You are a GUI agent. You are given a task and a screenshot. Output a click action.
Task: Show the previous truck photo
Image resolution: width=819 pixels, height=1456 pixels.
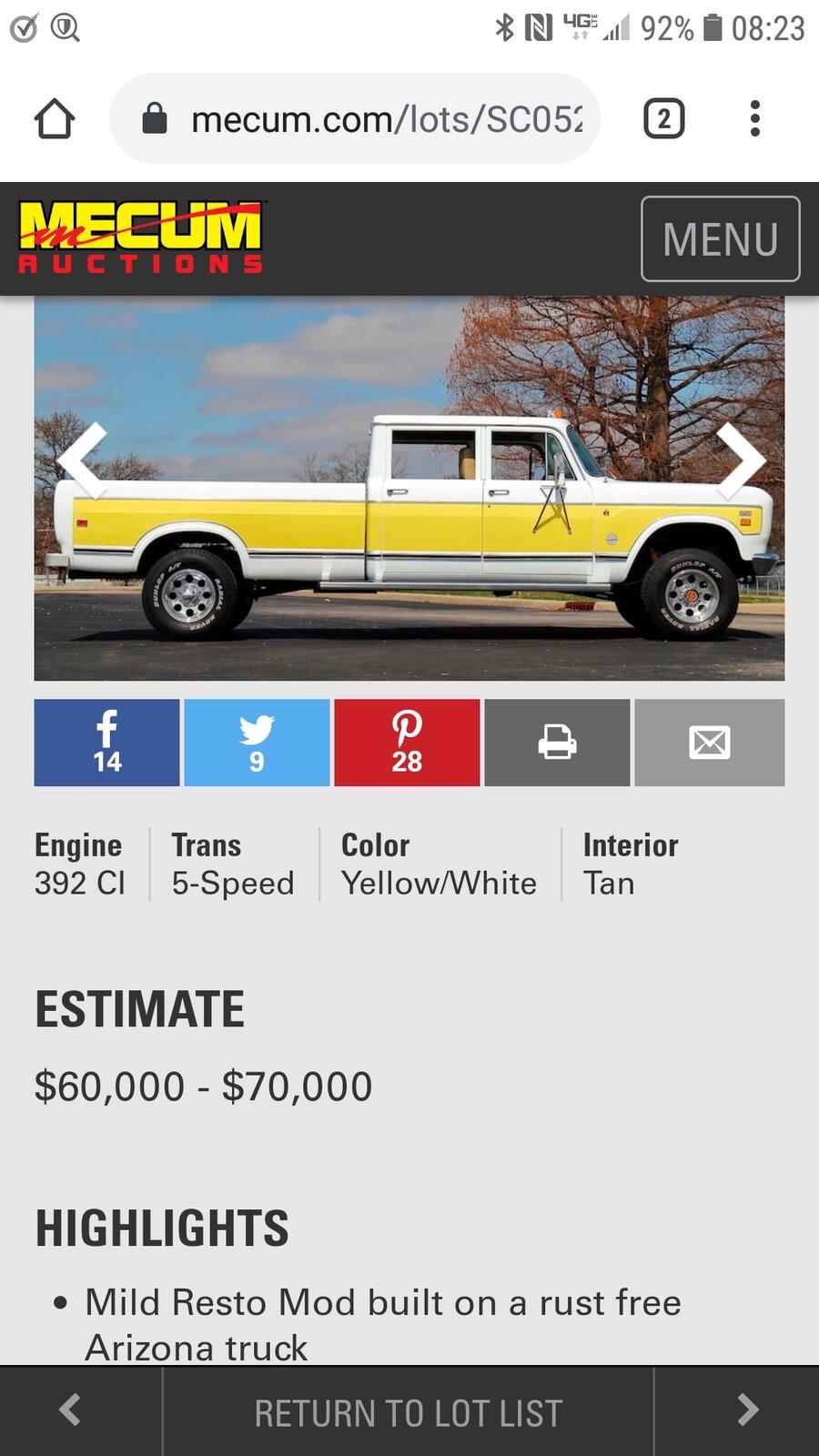click(x=82, y=460)
